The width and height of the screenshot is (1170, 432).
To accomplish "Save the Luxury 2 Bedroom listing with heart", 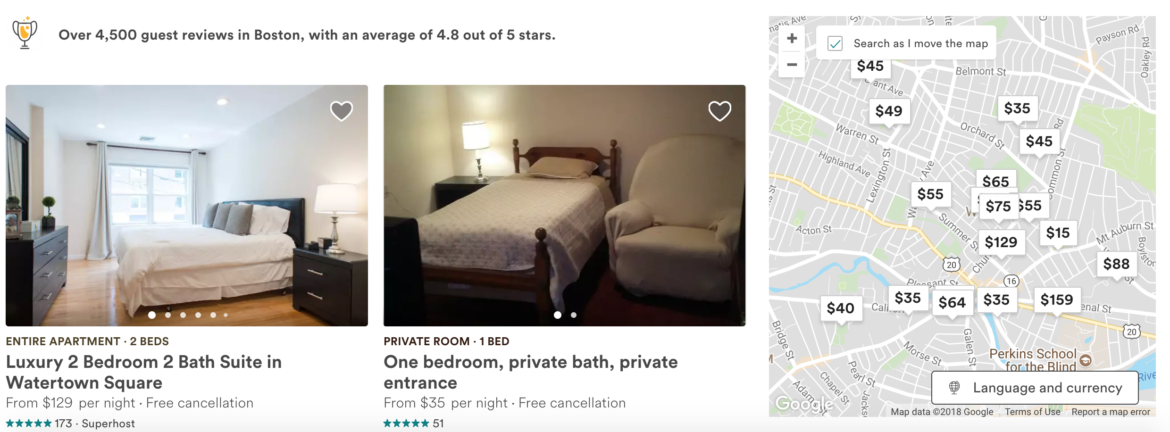I will [341, 111].
